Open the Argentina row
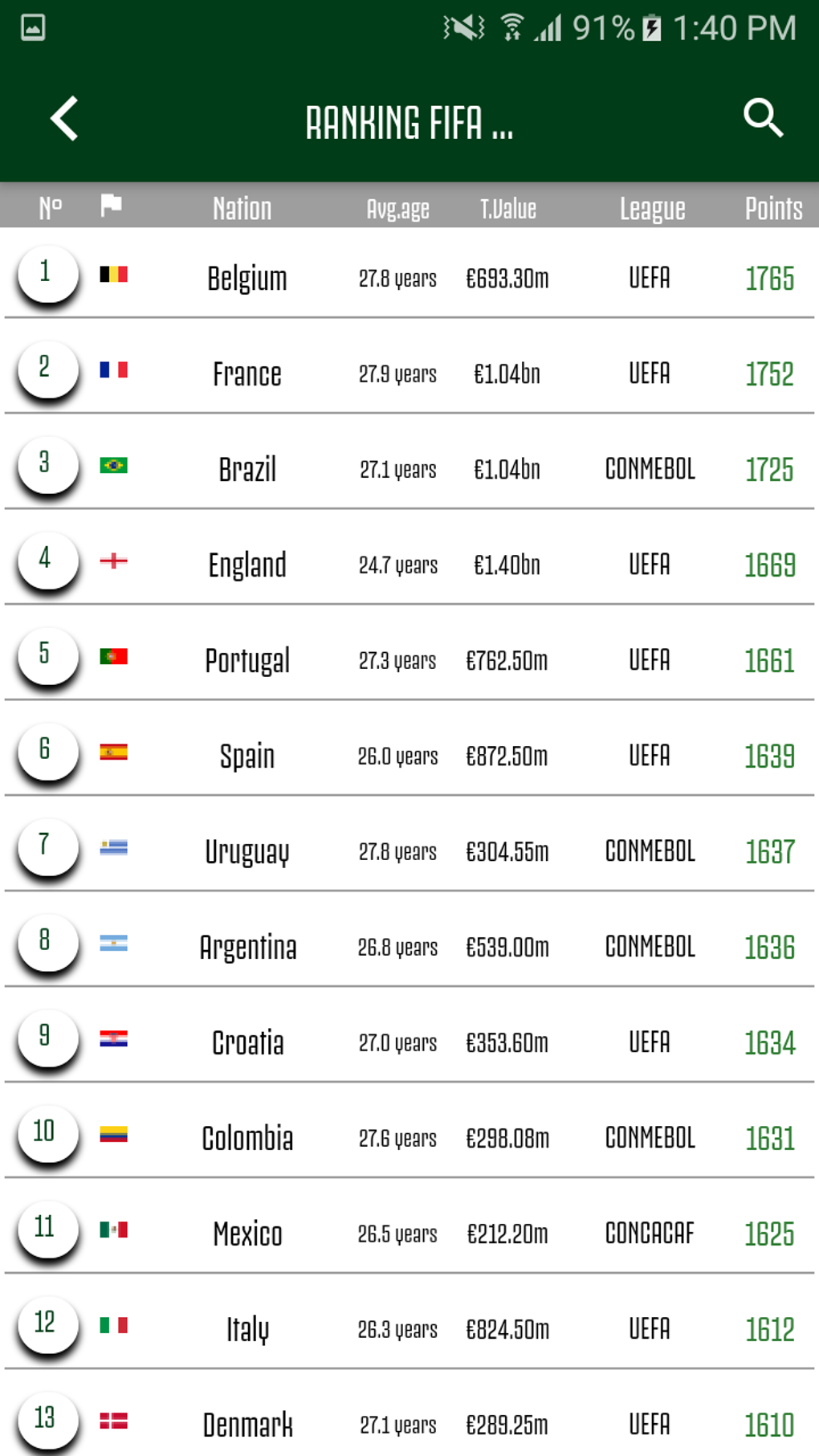Image resolution: width=819 pixels, height=1456 pixels. 409,940
